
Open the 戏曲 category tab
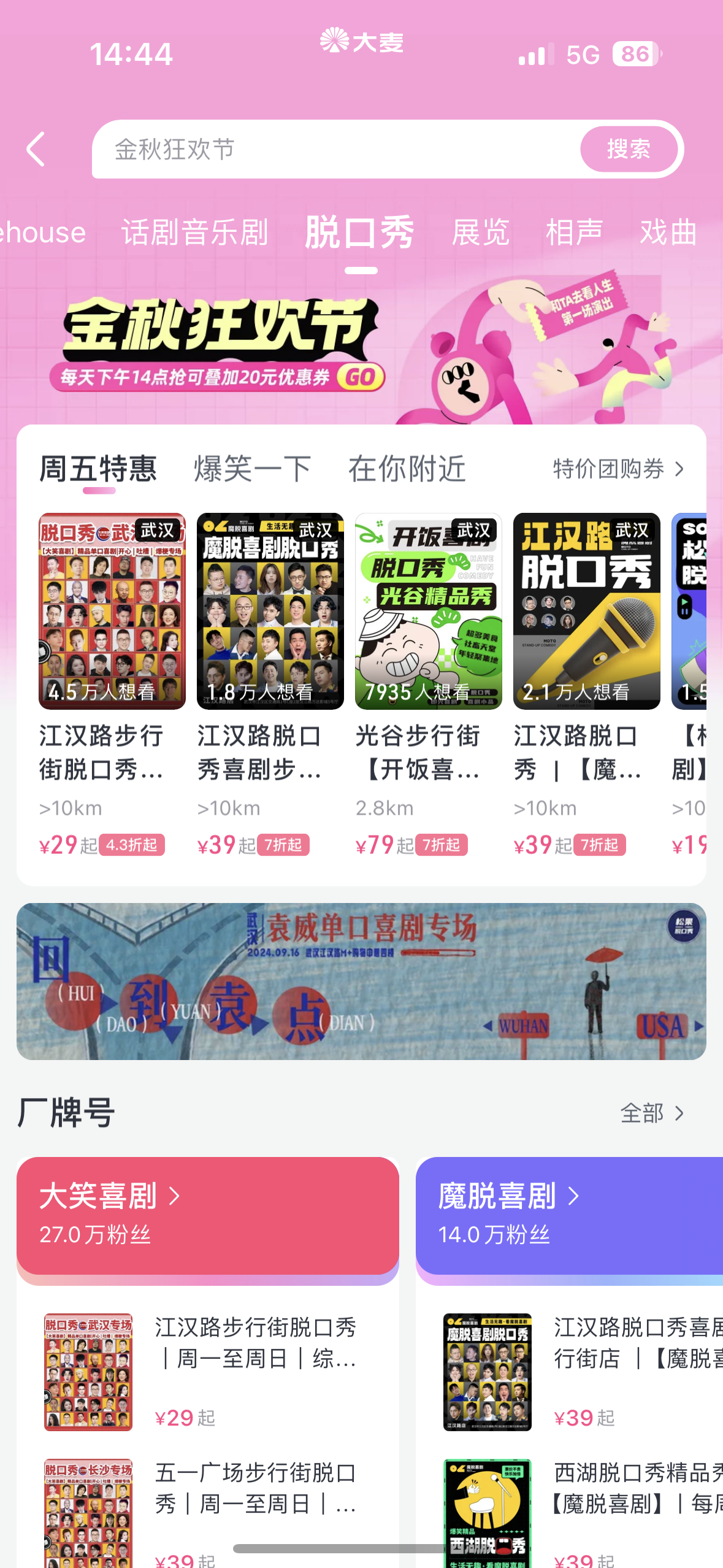pos(668,233)
